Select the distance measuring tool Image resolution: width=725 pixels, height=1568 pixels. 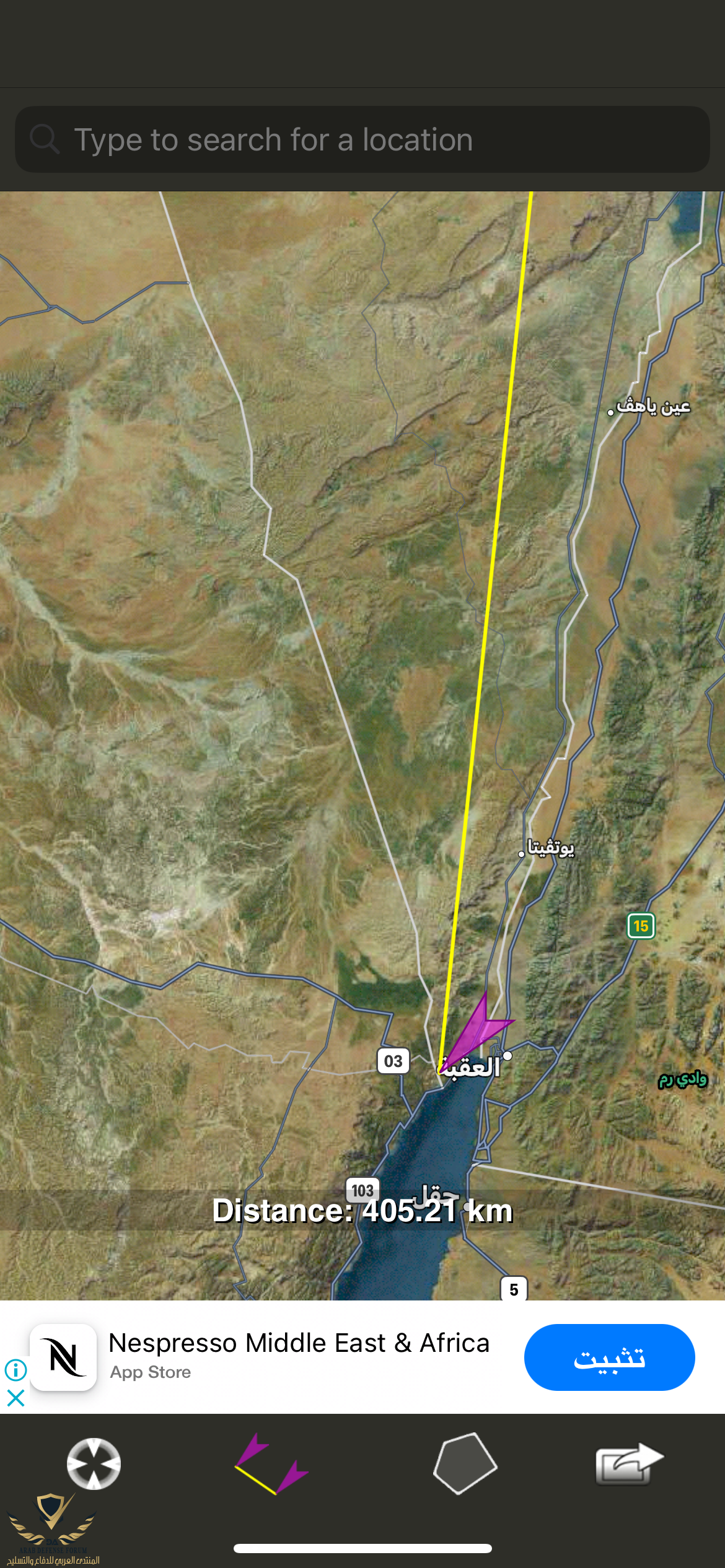click(271, 1464)
